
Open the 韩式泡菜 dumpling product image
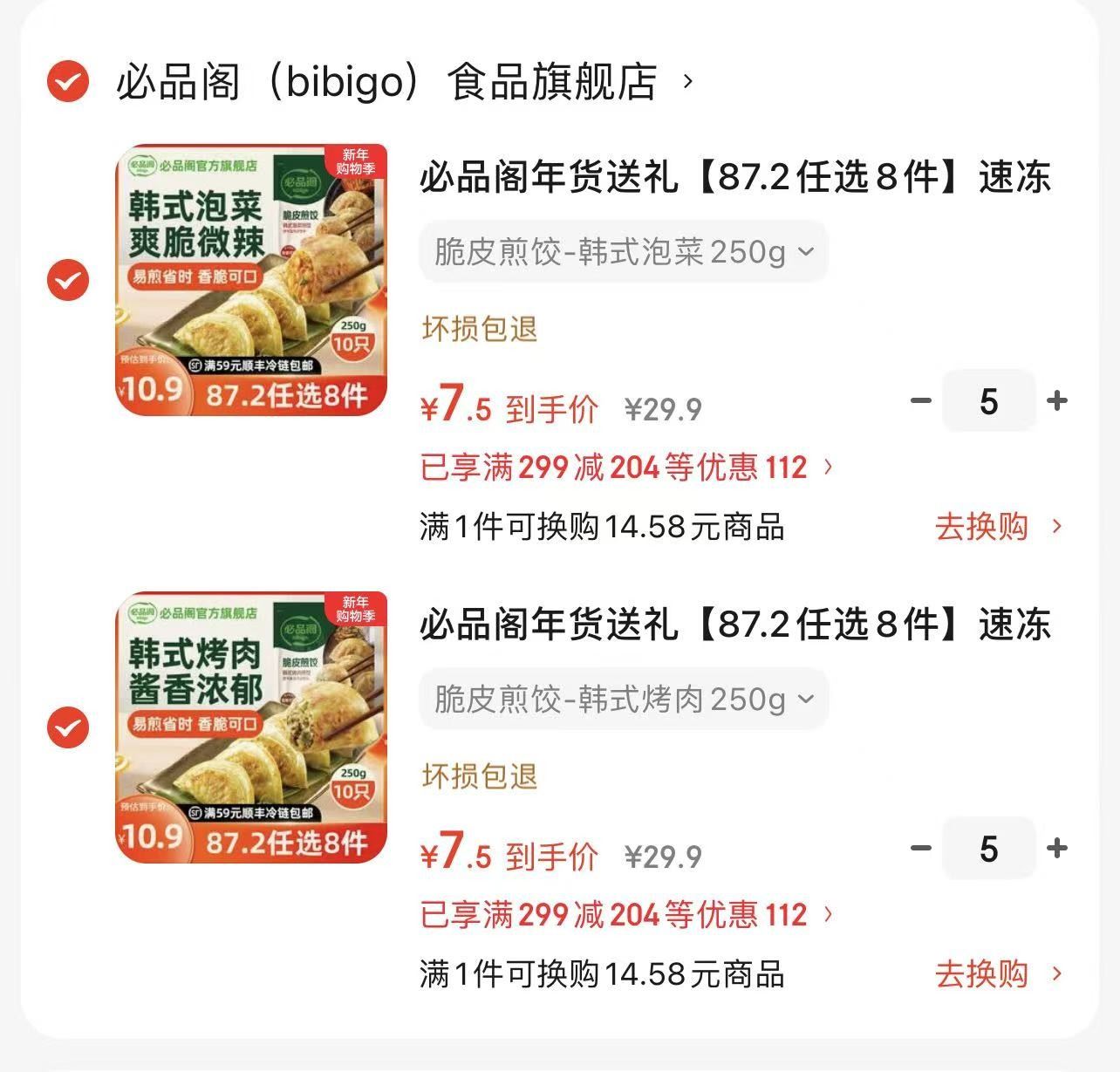pos(251,280)
